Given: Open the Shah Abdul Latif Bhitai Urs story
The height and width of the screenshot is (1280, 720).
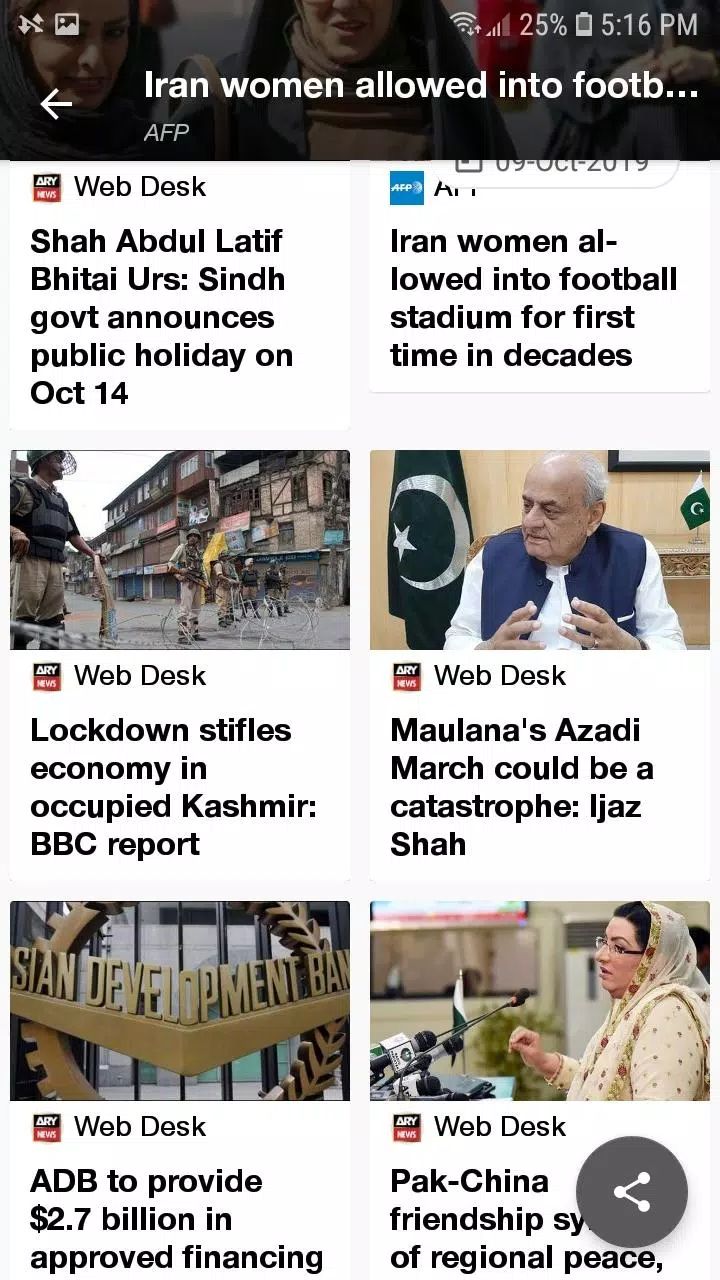Looking at the screenshot, I should point(160,316).
